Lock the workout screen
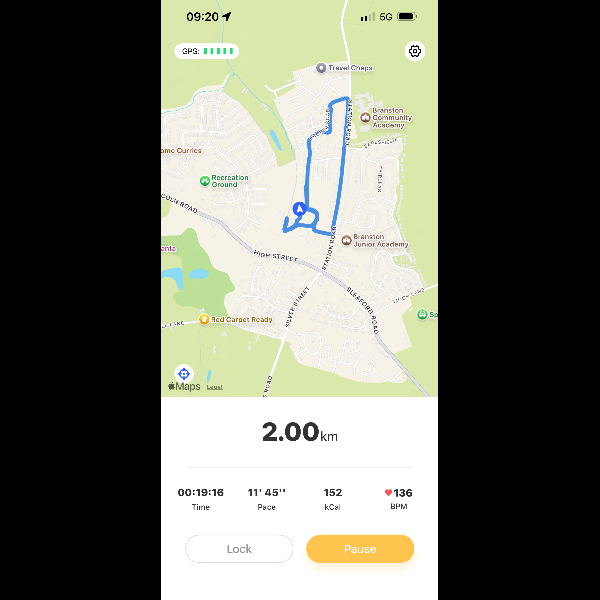This screenshot has width=600, height=600. pos(239,549)
